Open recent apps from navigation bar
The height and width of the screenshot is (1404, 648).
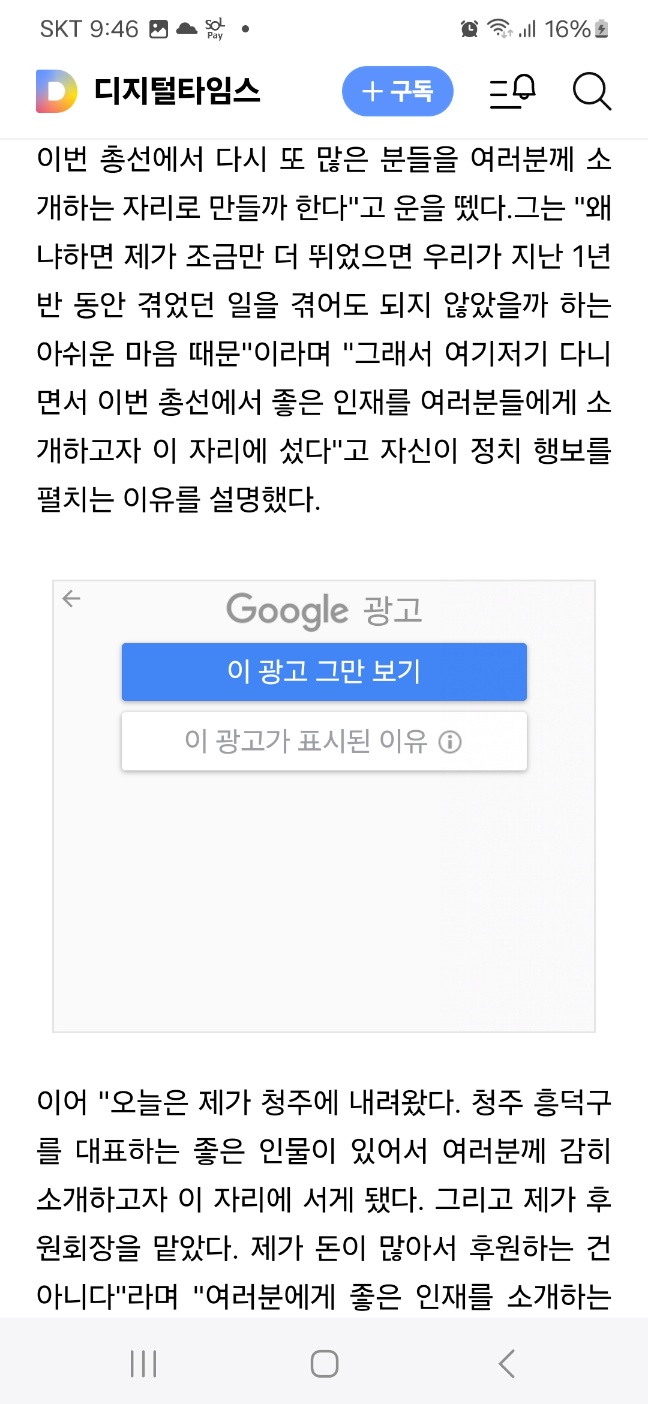point(144,1363)
